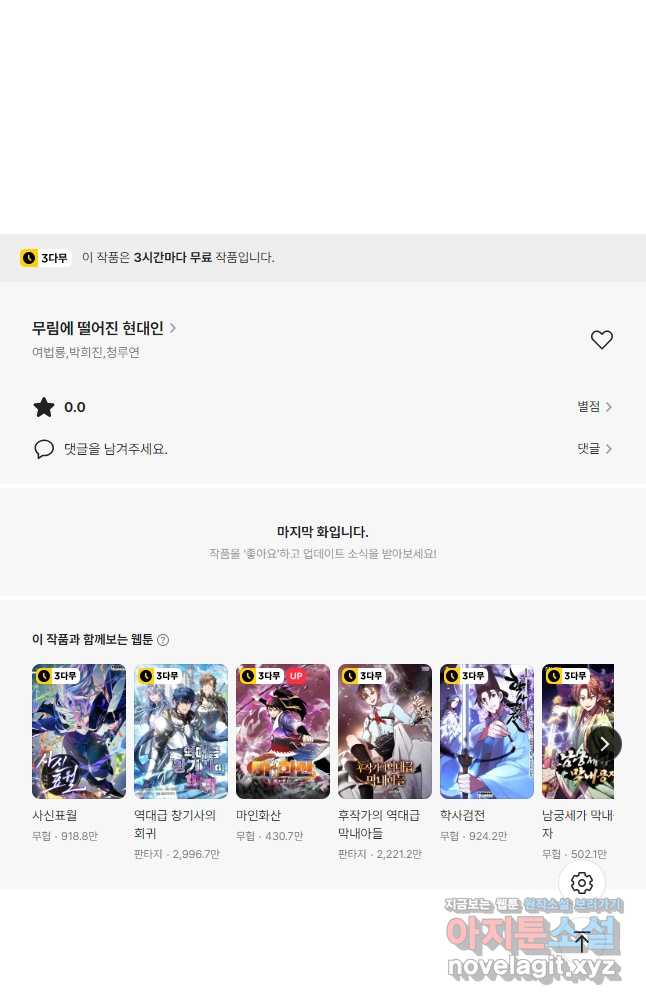The height and width of the screenshot is (1005, 646).
Task: Open the 역대급 창기사의 회귀 card
Action: point(181,731)
